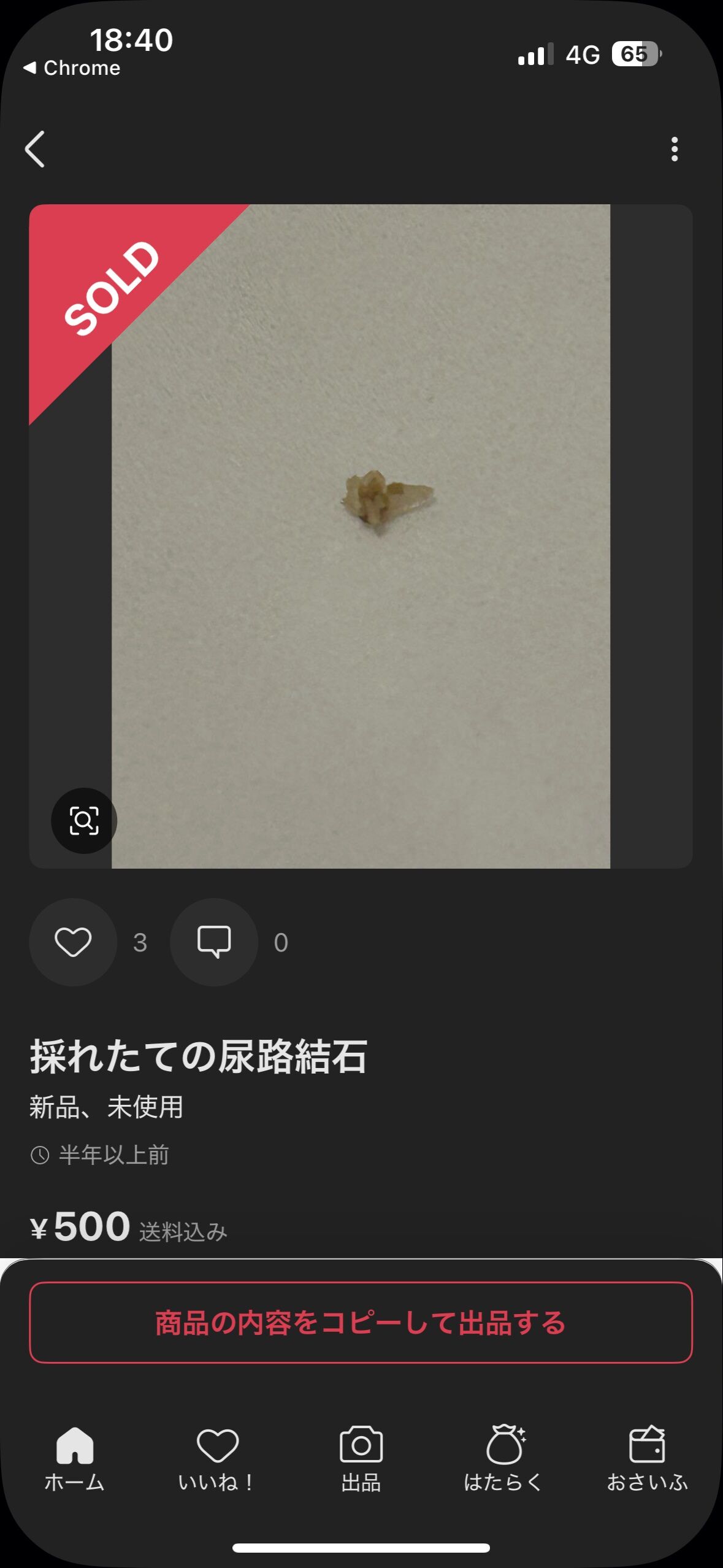Go to the はたらく tab

coord(503,1457)
